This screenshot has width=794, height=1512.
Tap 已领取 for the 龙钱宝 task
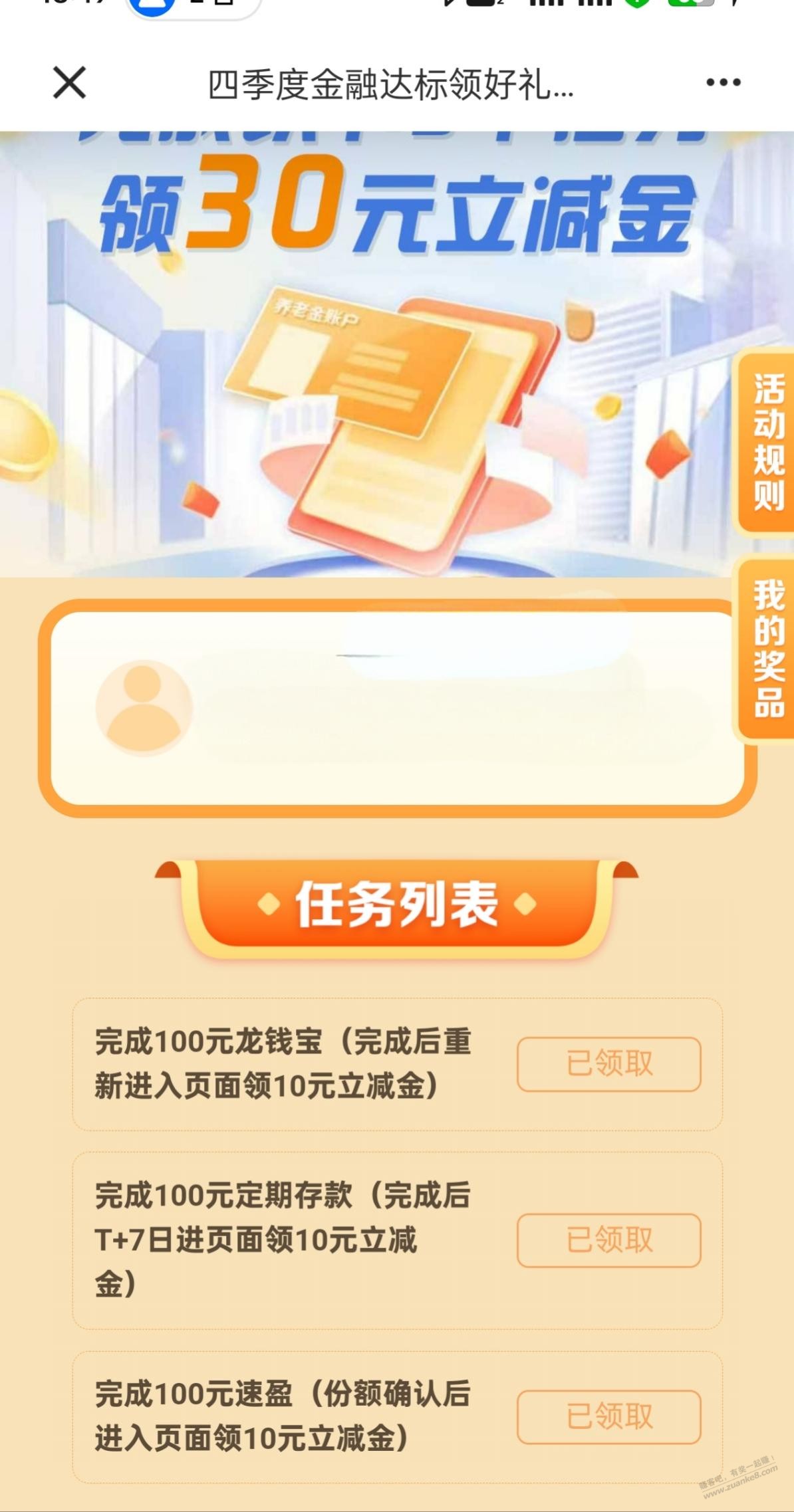click(x=608, y=1063)
